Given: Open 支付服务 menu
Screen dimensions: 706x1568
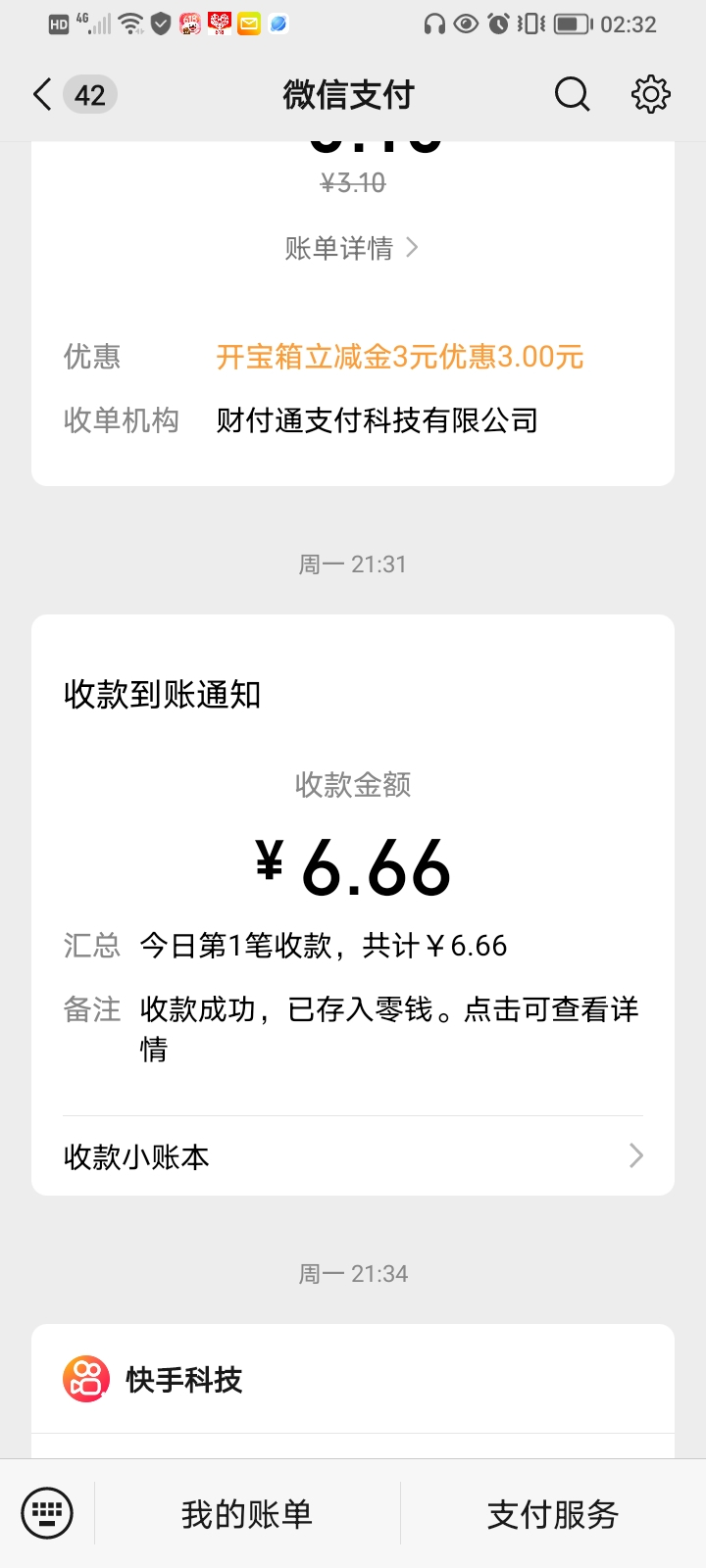Looking at the screenshot, I should (553, 1514).
